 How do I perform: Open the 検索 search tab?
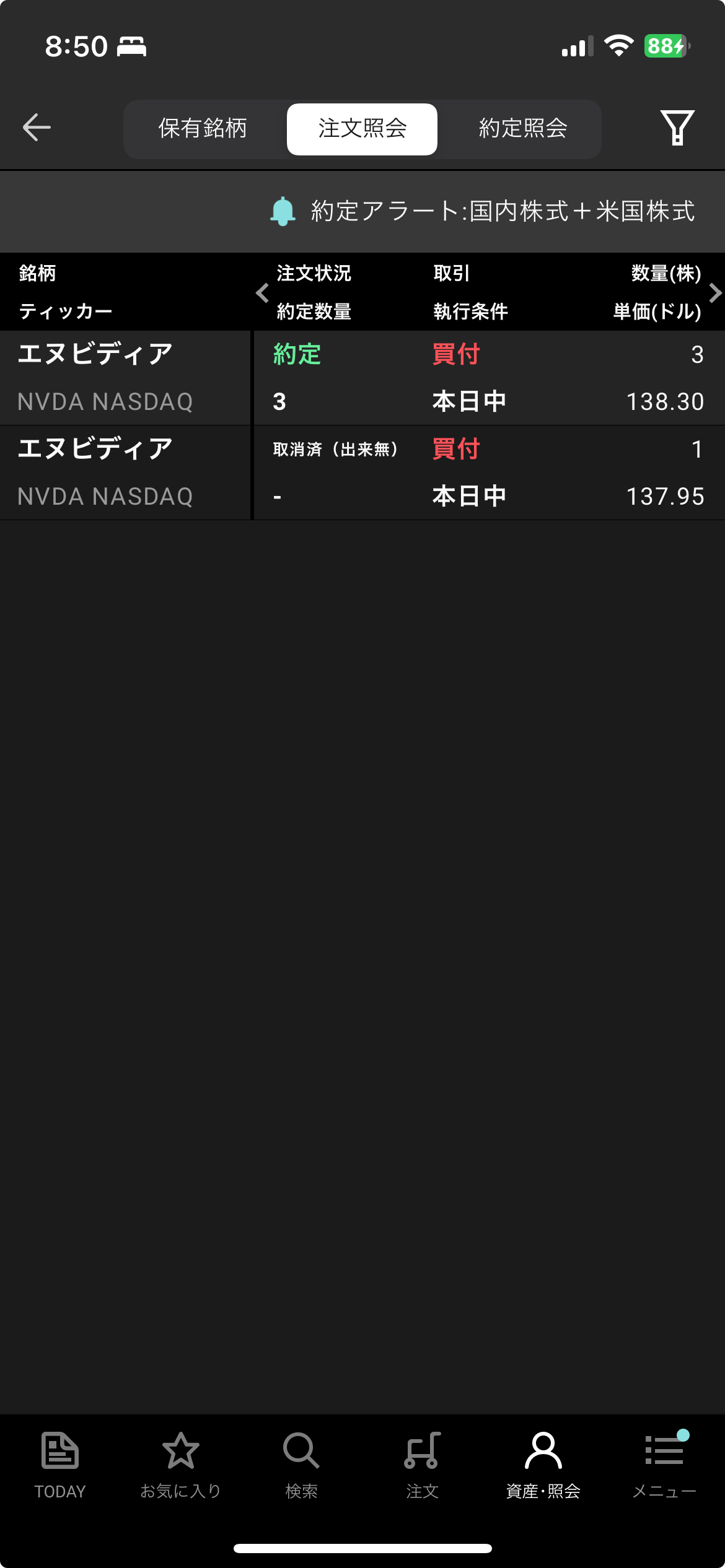point(302,1466)
